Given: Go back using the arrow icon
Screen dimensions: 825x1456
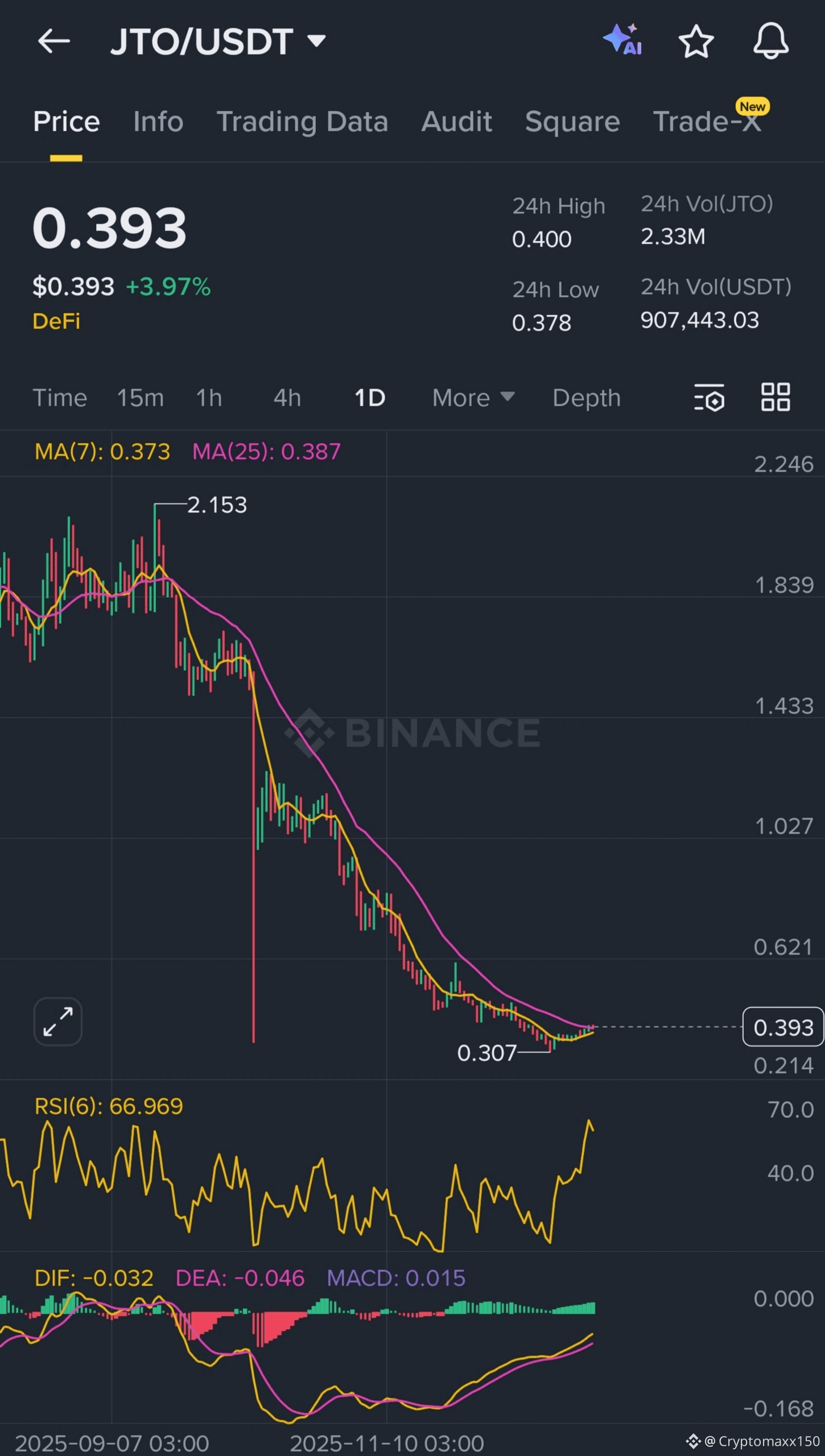Looking at the screenshot, I should pyautogui.click(x=53, y=42).
